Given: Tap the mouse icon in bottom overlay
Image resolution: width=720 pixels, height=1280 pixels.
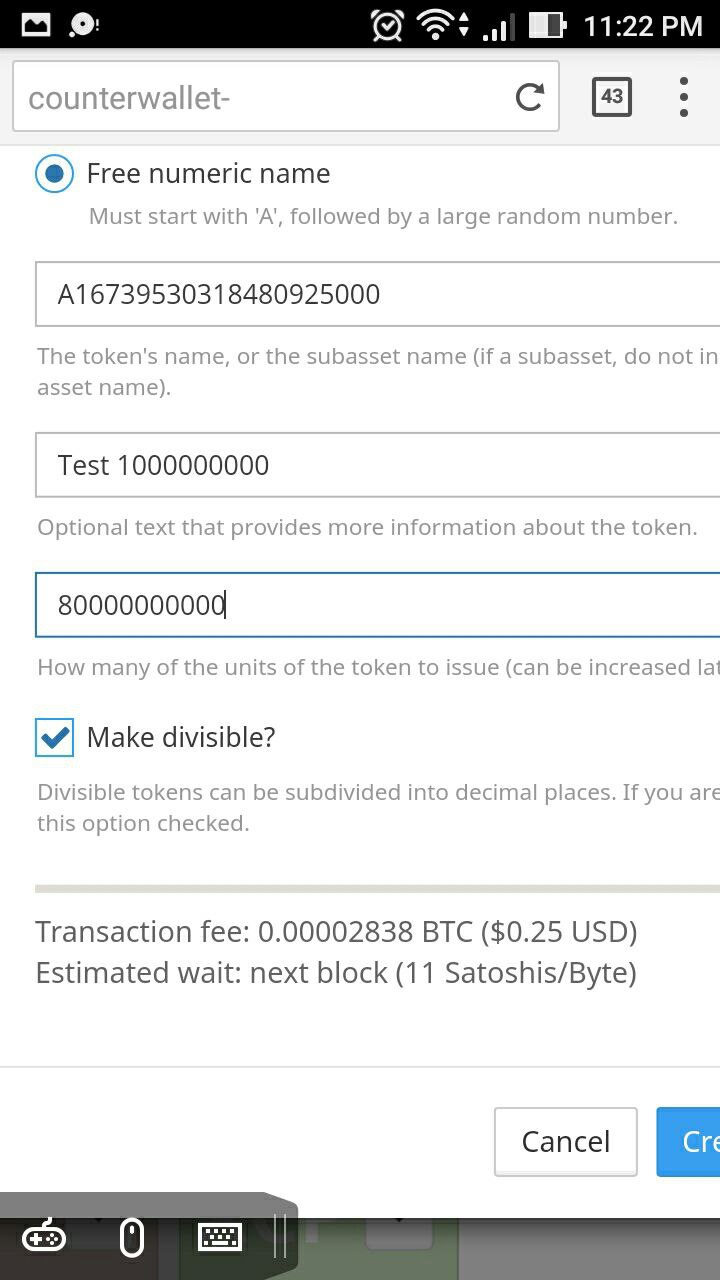Looking at the screenshot, I should 131,1238.
